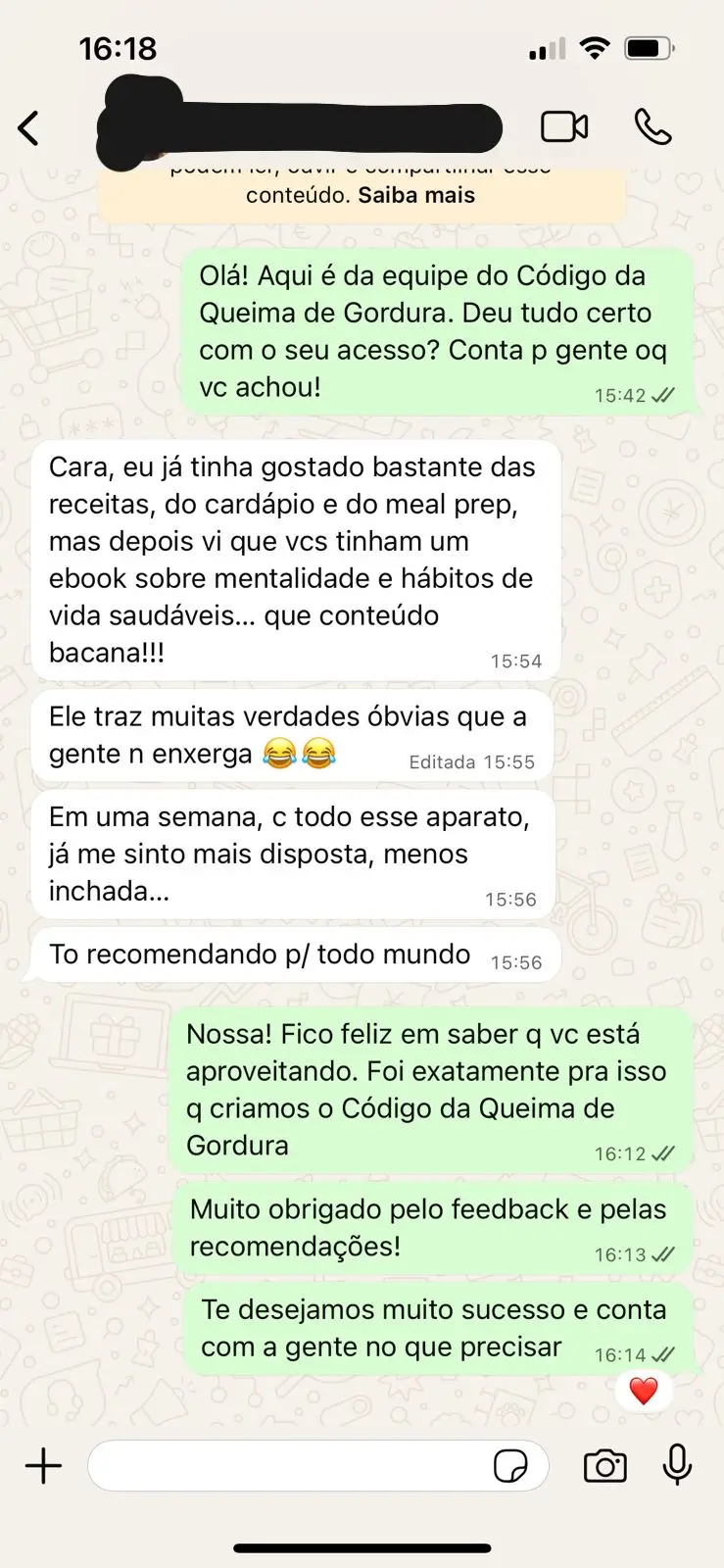Start a video call
This screenshot has width=724, height=1568.
564,127
